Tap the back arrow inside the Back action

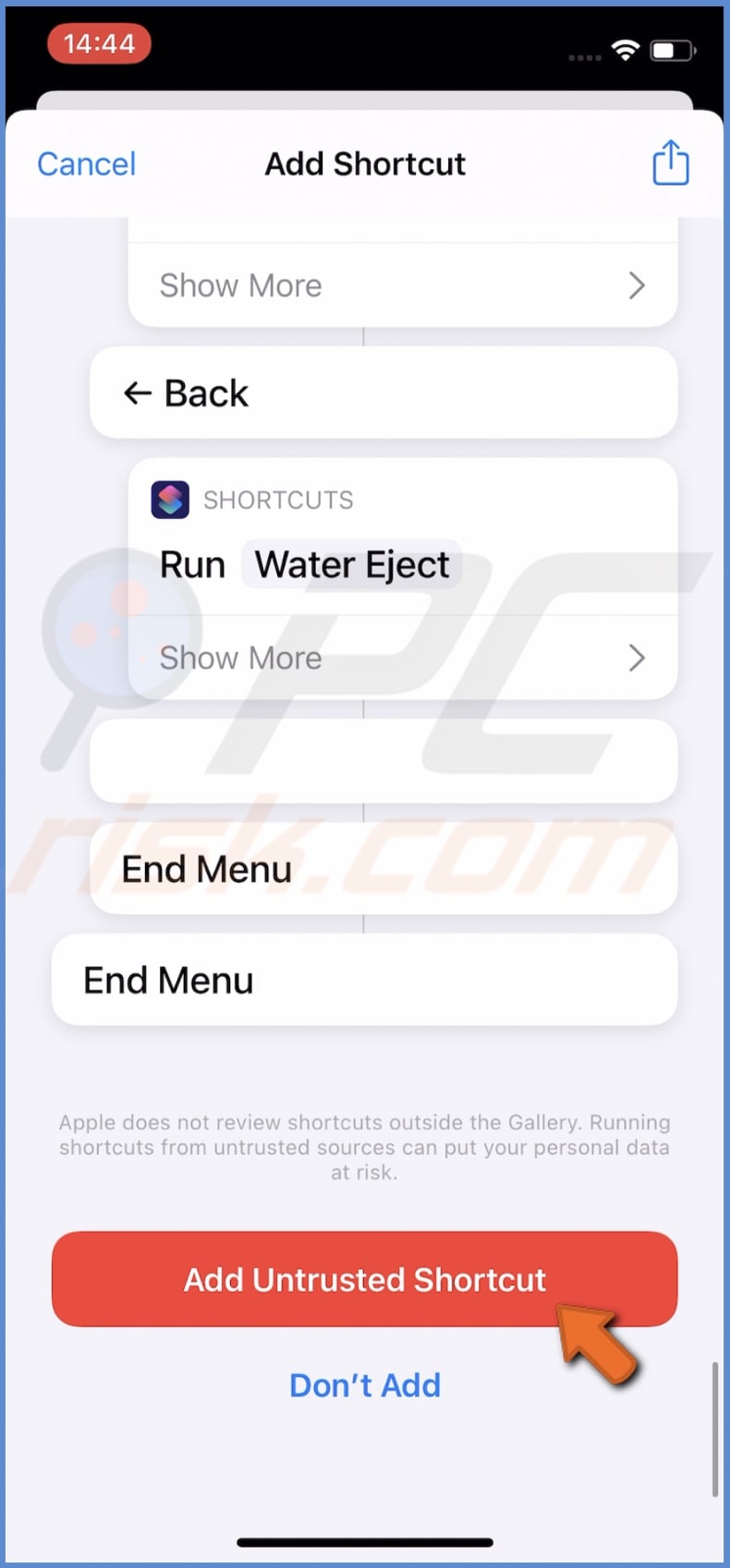click(x=137, y=392)
